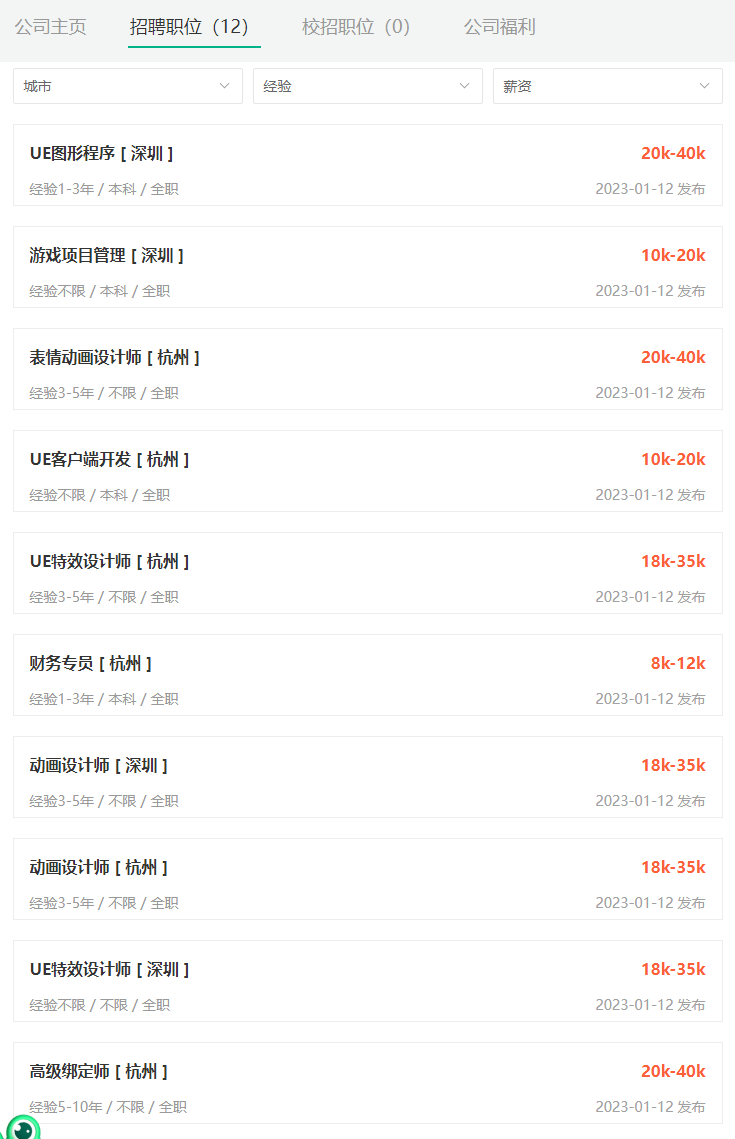735x1139 pixels.
Task: Switch to the 公司福利 tab
Action: (499, 27)
